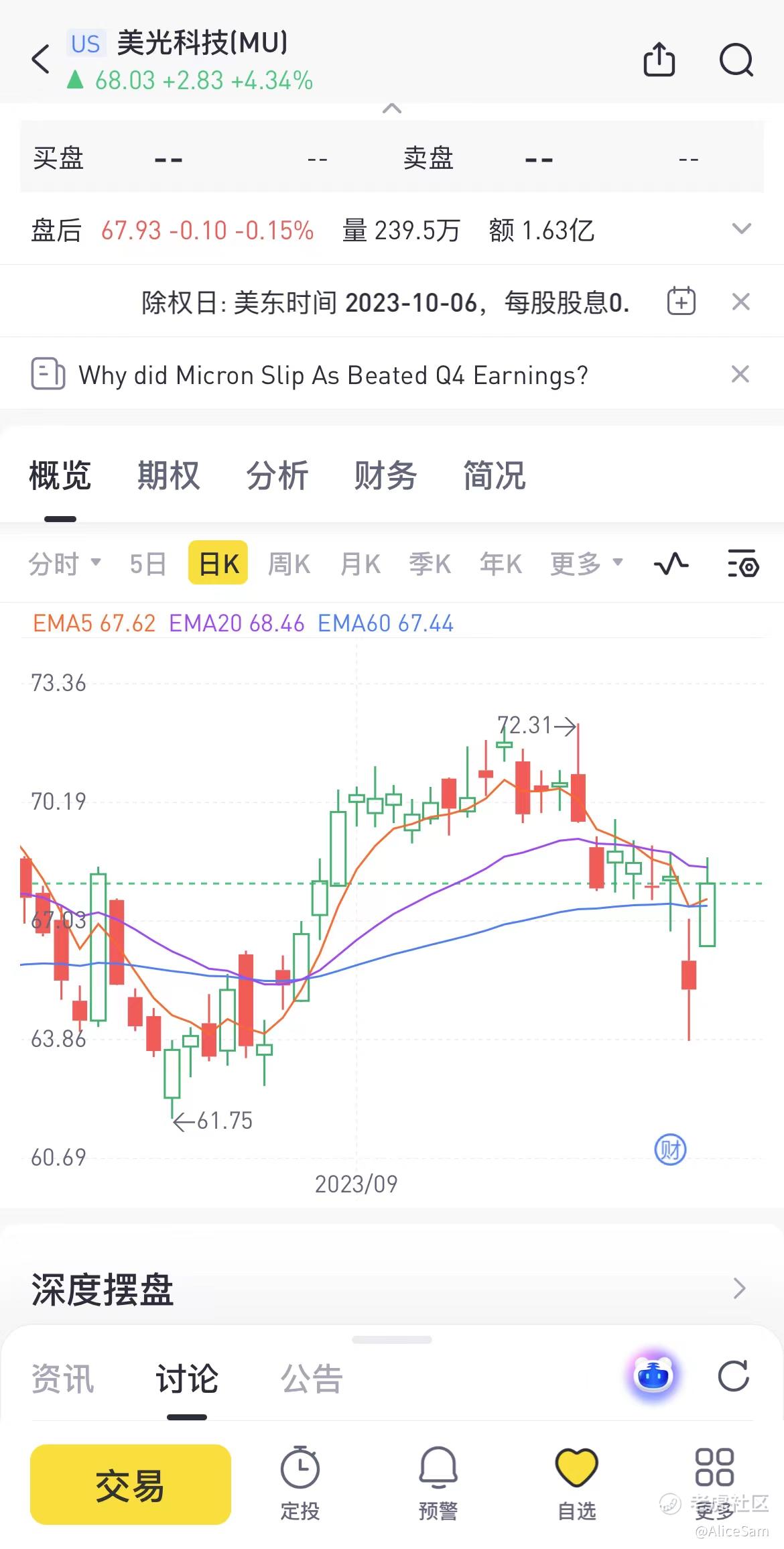Screen dimensions: 784x1549
Task: Open stock search
Action: [x=736, y=60]
